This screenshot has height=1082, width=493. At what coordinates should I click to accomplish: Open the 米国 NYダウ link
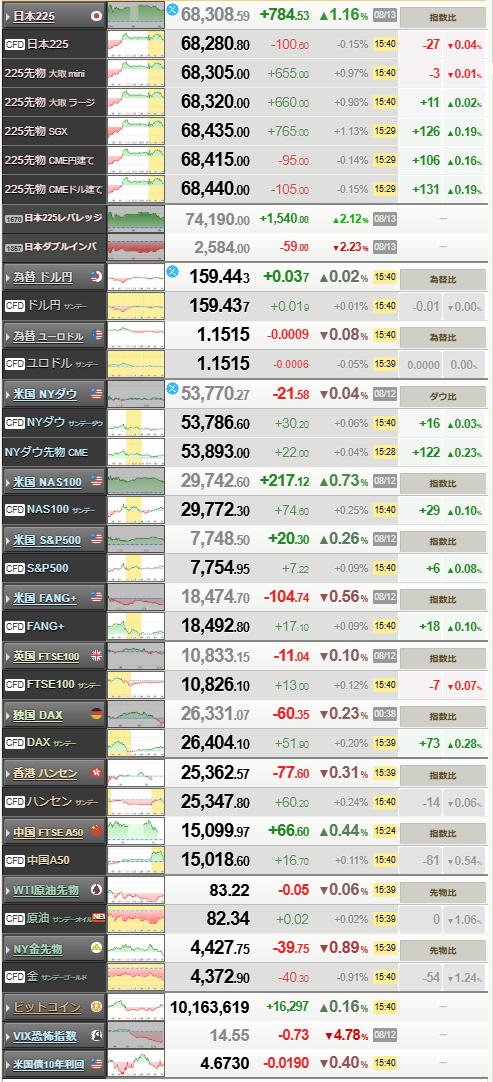tap(45, 394)
